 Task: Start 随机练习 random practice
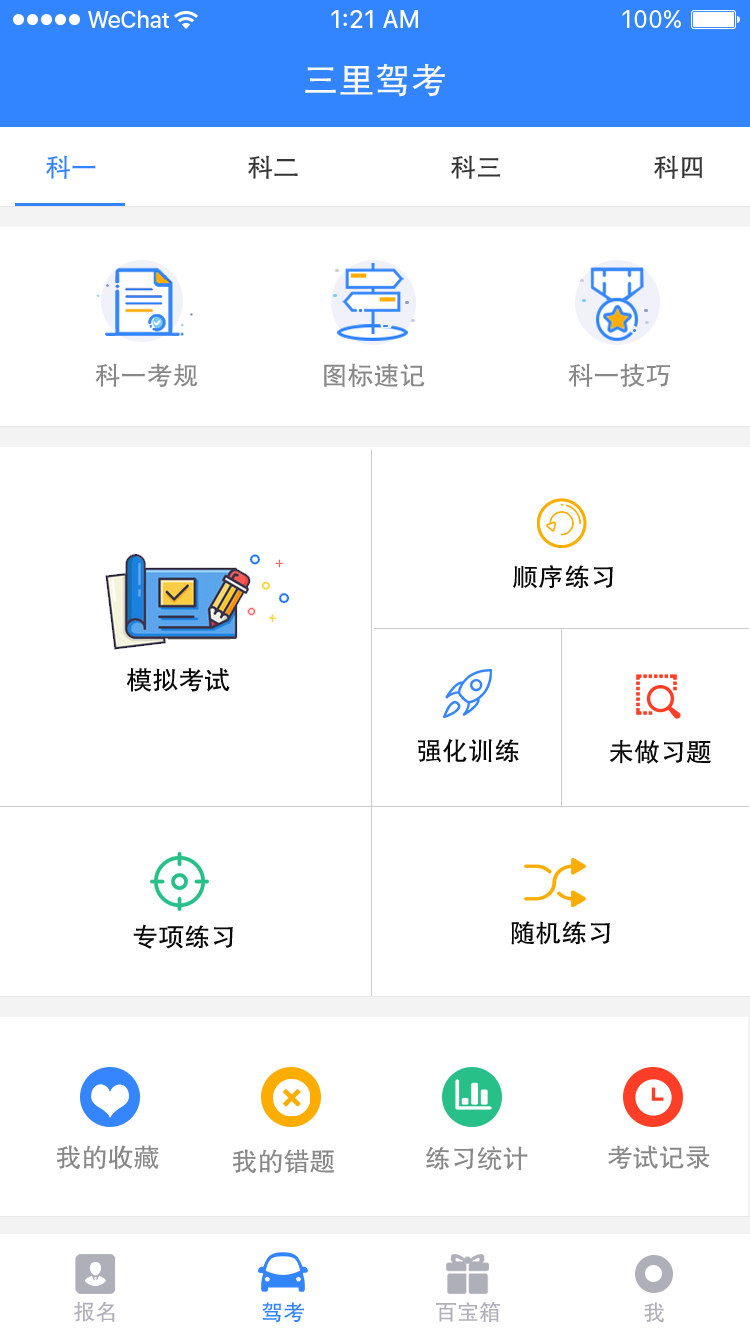[x=560, y=900]
